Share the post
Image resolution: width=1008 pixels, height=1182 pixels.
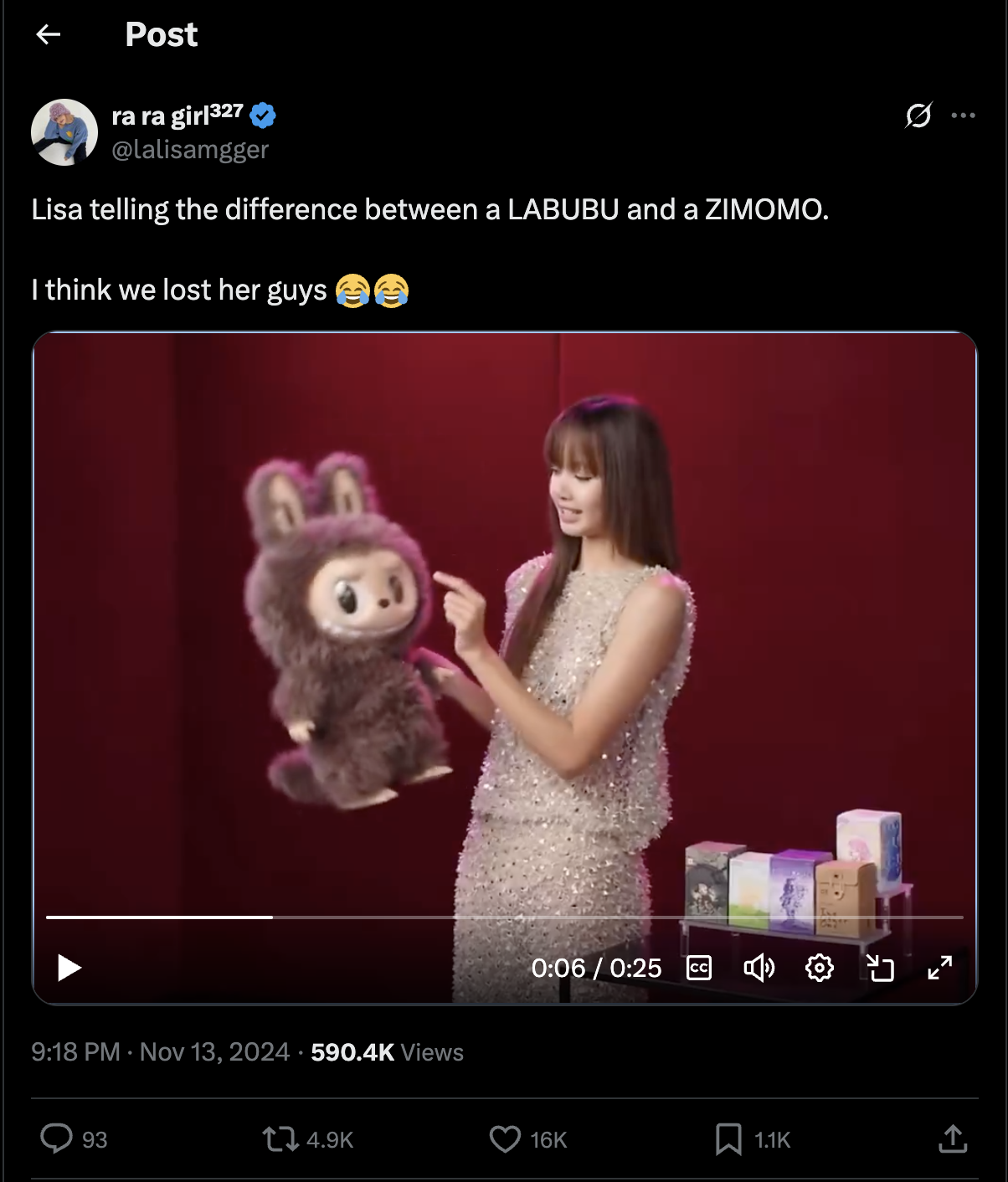point(953,1139)
